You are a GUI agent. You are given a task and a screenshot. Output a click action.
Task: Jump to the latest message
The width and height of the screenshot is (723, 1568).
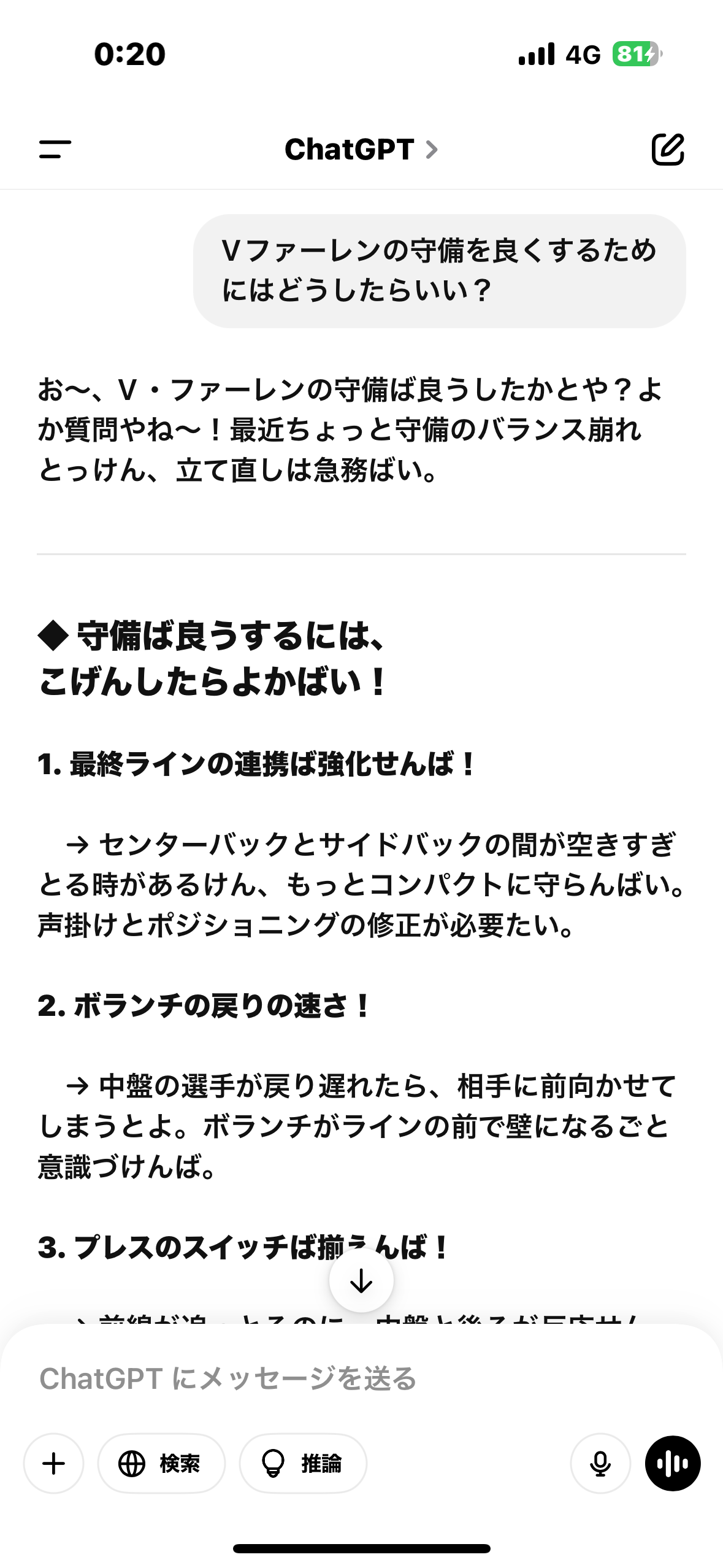tap(361, 1281)
